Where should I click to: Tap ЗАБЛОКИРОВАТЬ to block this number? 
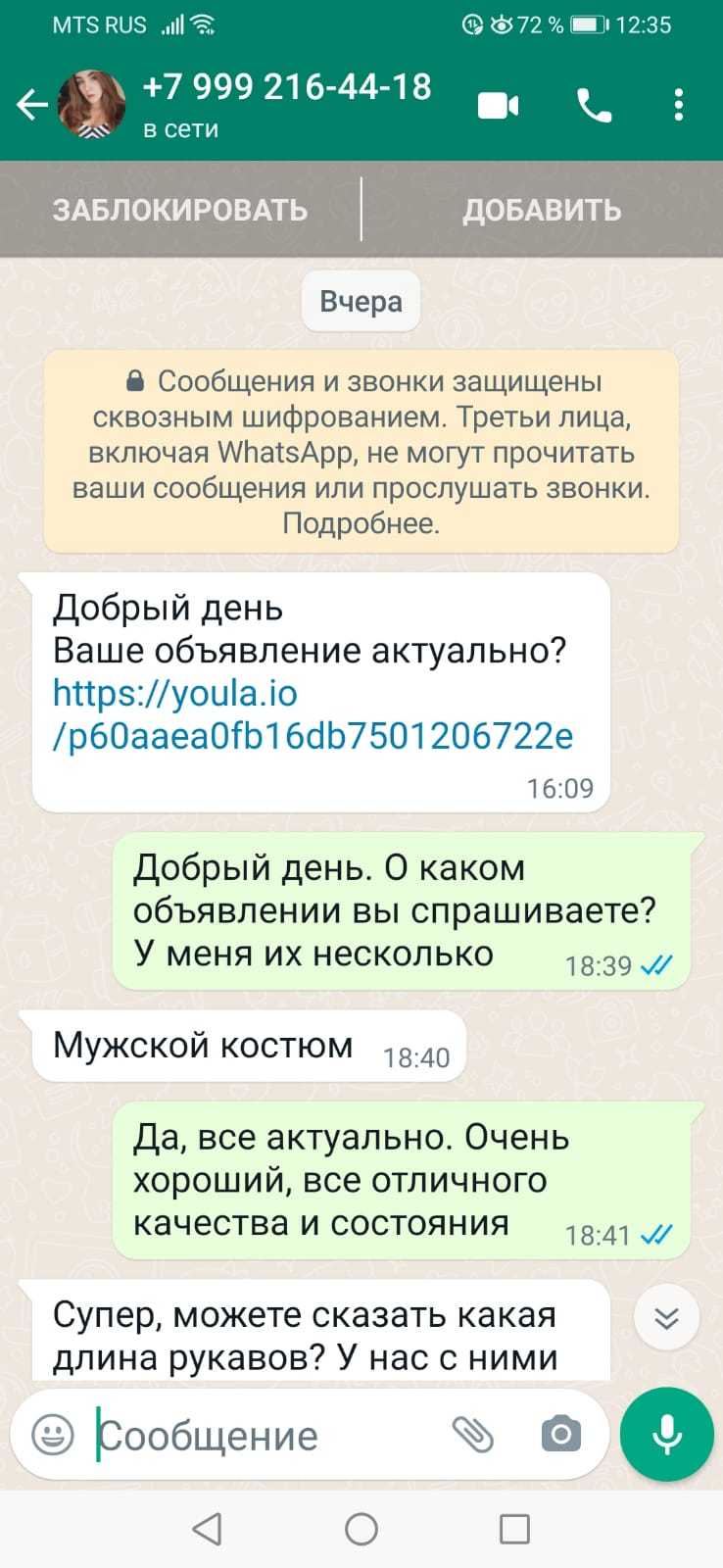tap(180, 210)
